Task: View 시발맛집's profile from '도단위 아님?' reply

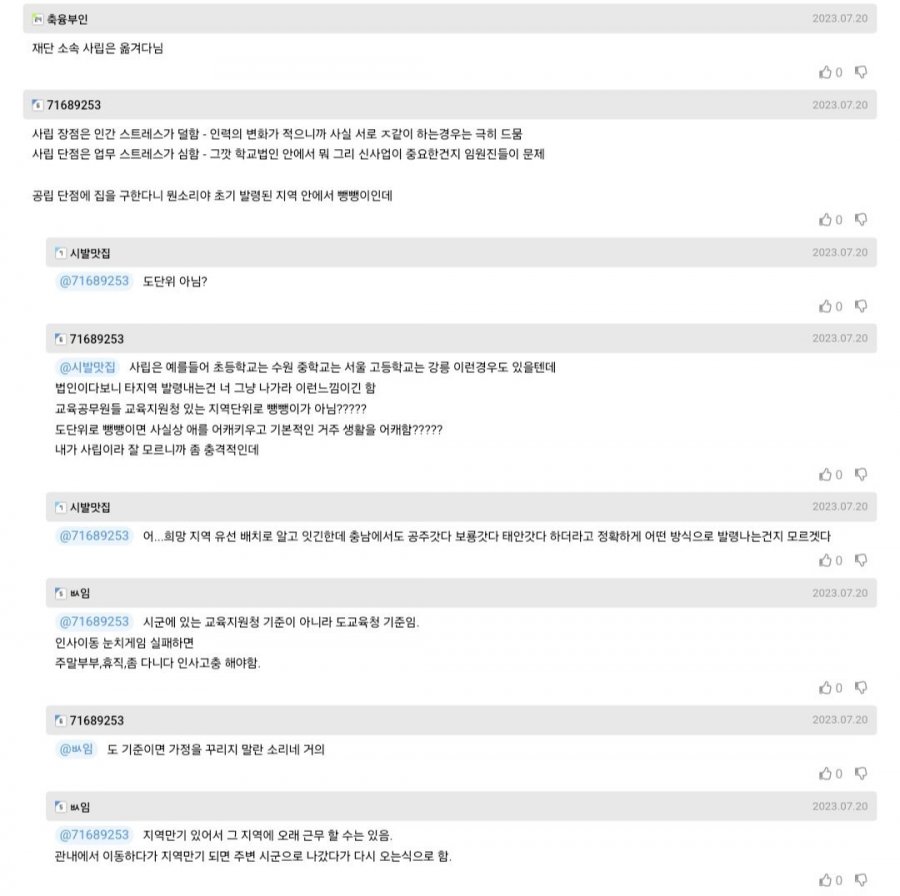Action: (x=89, y=253)
